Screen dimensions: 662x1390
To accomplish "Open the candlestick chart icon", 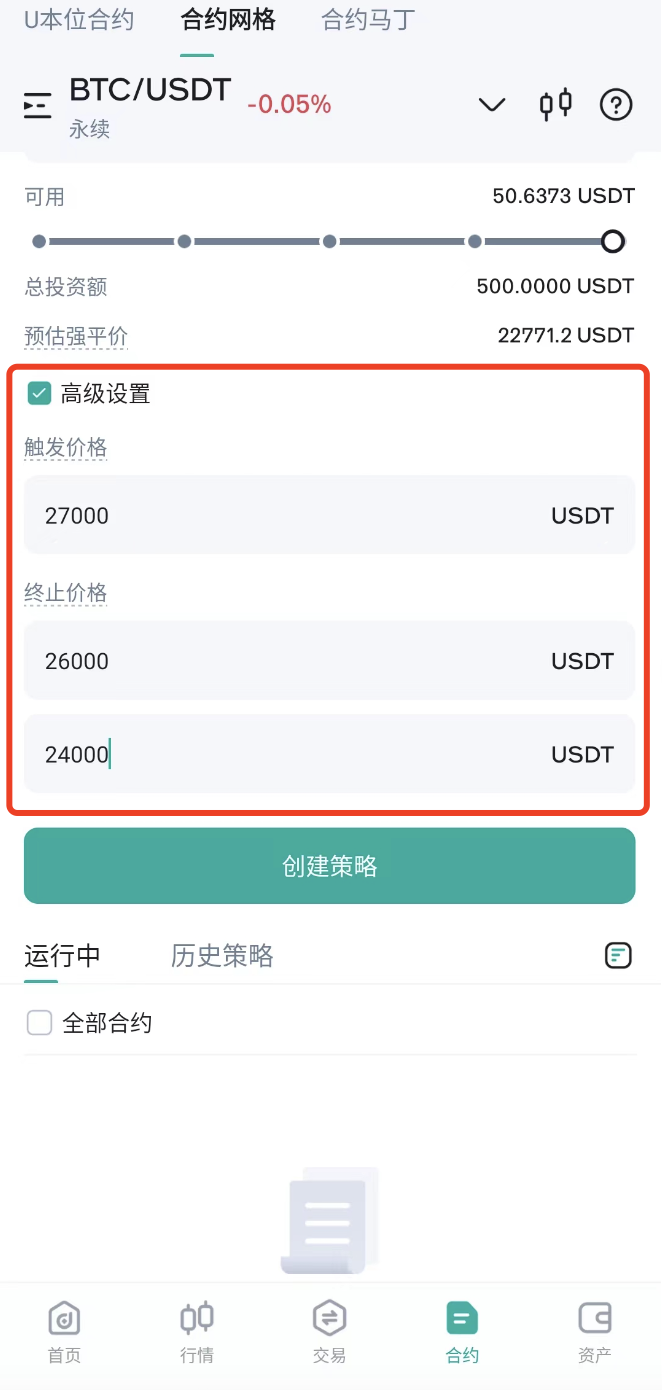I will (x=556, y=104).
